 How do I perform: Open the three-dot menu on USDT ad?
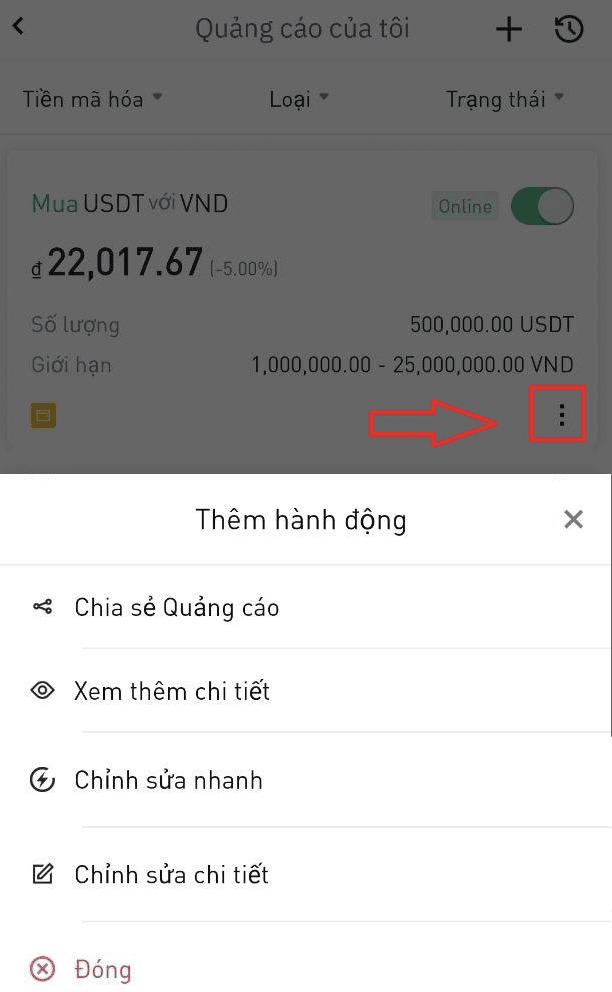pos(561,415)
